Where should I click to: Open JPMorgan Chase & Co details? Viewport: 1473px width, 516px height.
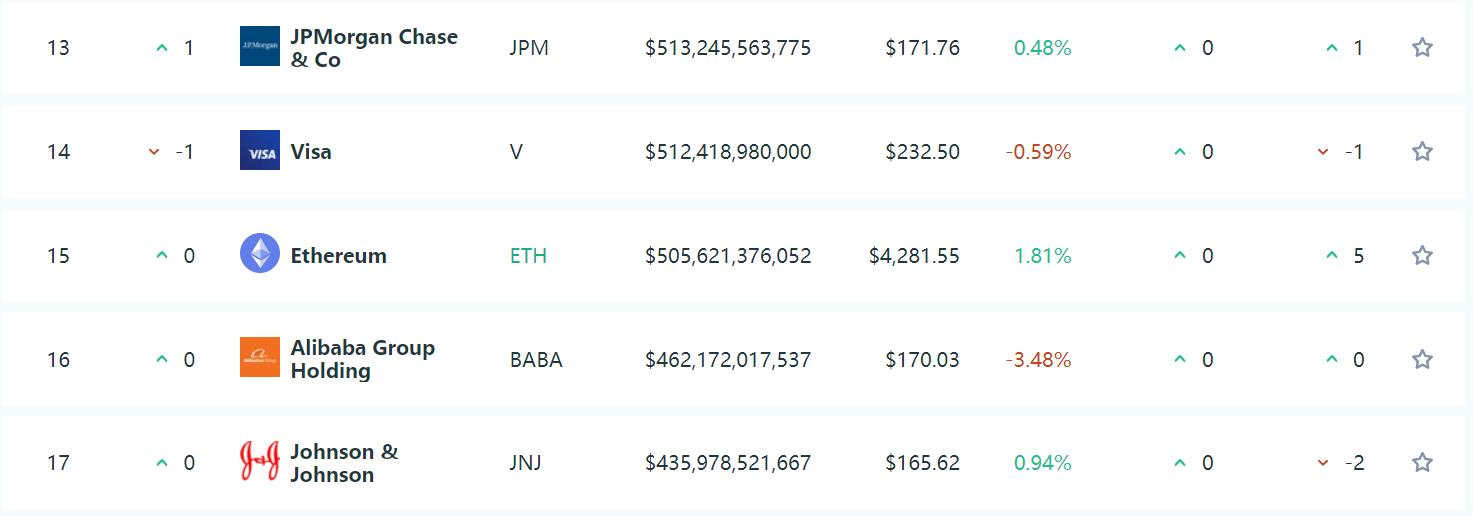[373, 48]
